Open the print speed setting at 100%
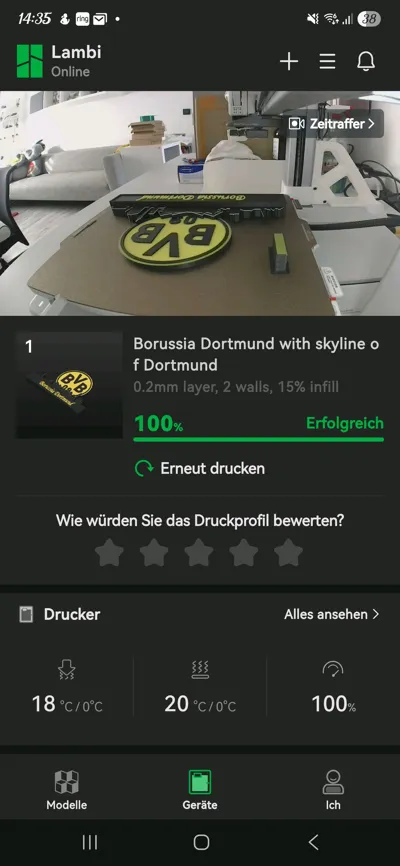The height and width of the screenshot is (866, 400). (x=333, y=687)
